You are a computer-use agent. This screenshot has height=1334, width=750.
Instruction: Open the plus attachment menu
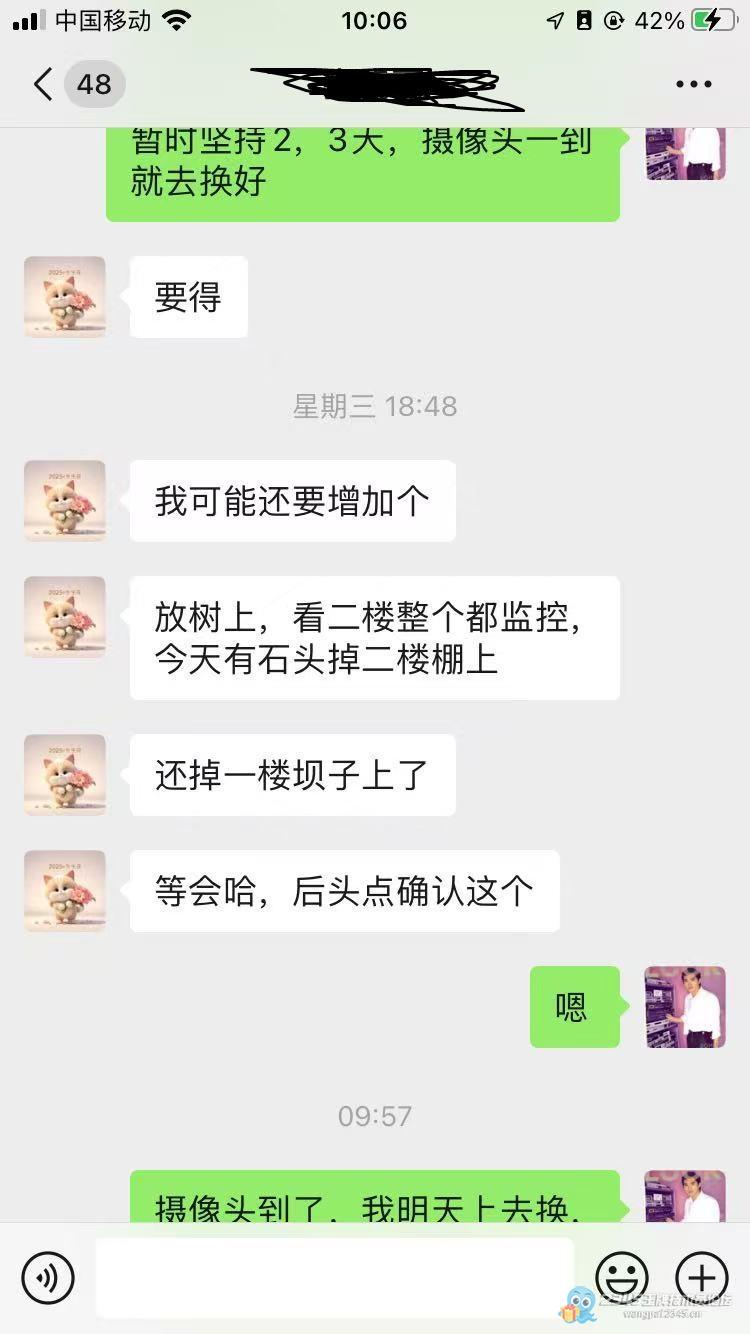click(x=702, y=1277)
